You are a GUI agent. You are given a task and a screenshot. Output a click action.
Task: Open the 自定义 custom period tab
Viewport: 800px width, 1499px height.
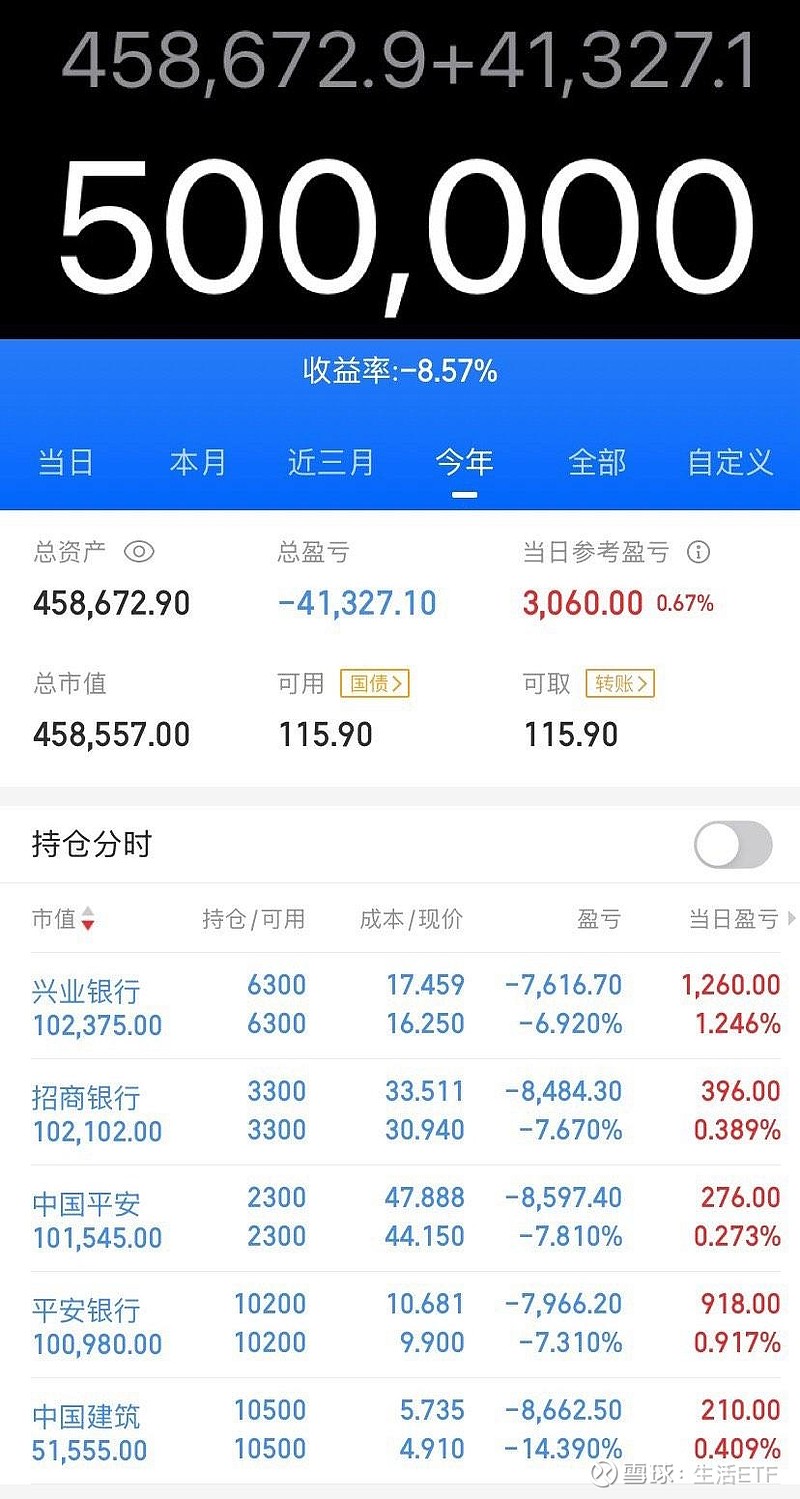pos(729,462)
